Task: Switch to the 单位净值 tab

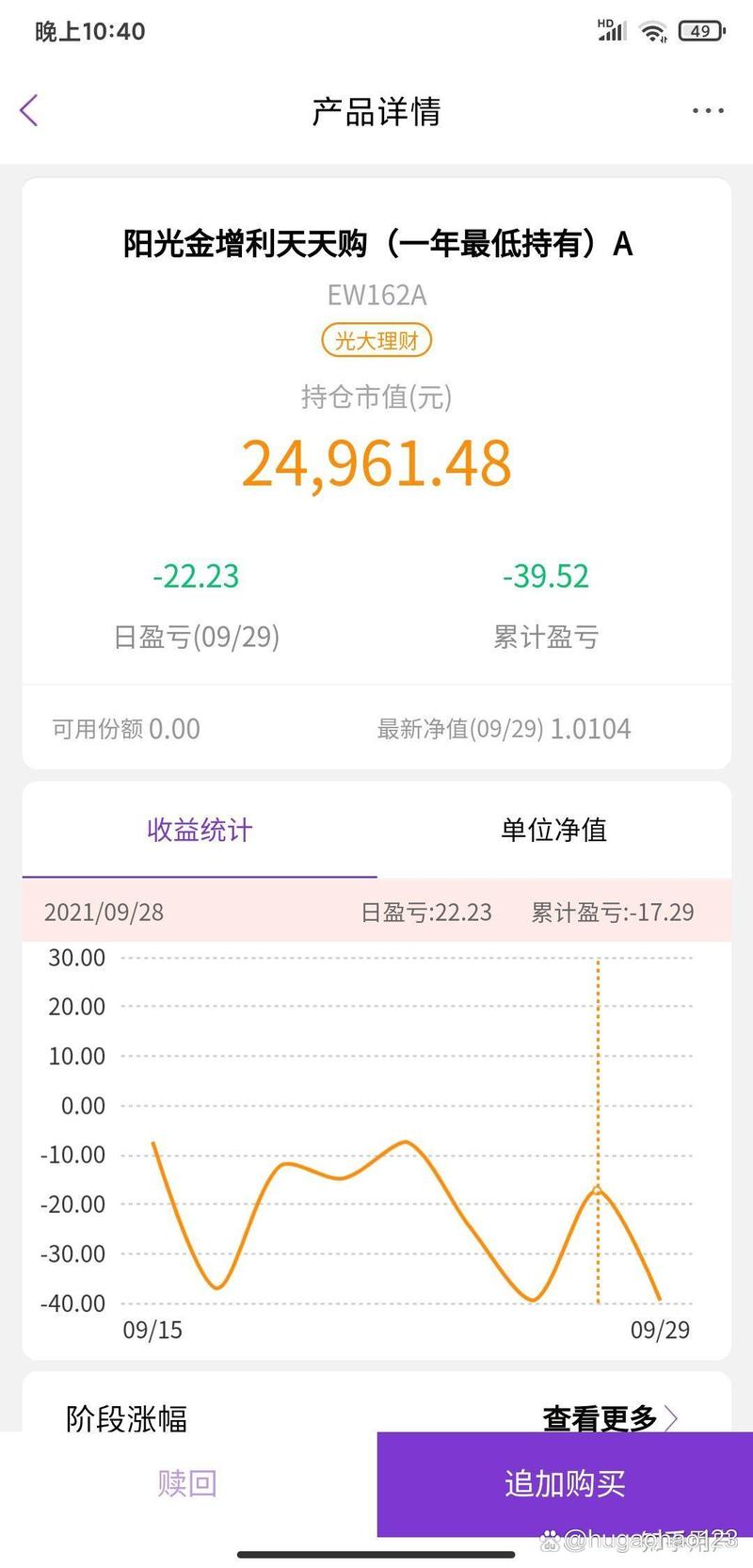Action: pos(553,830)
